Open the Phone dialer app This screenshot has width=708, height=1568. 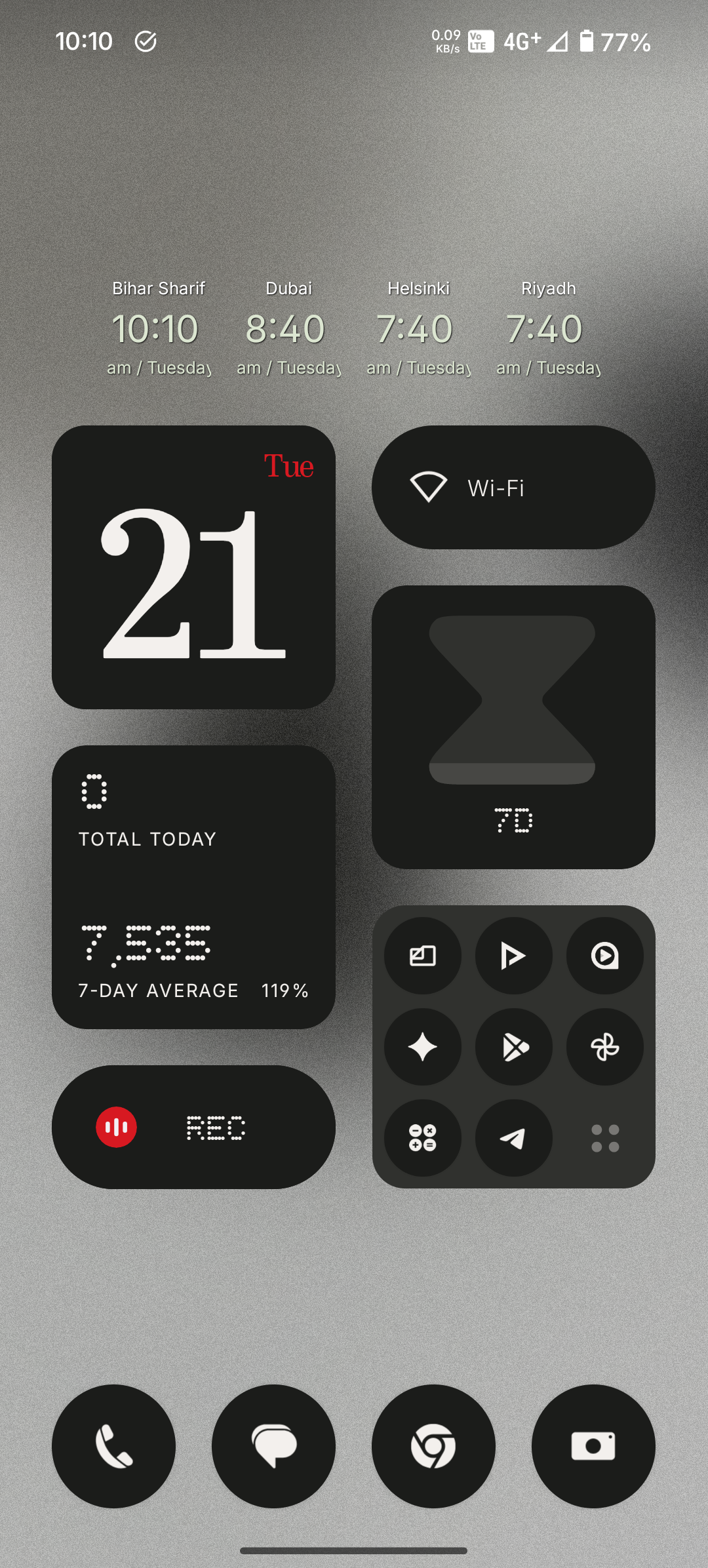click(113, 1446)
